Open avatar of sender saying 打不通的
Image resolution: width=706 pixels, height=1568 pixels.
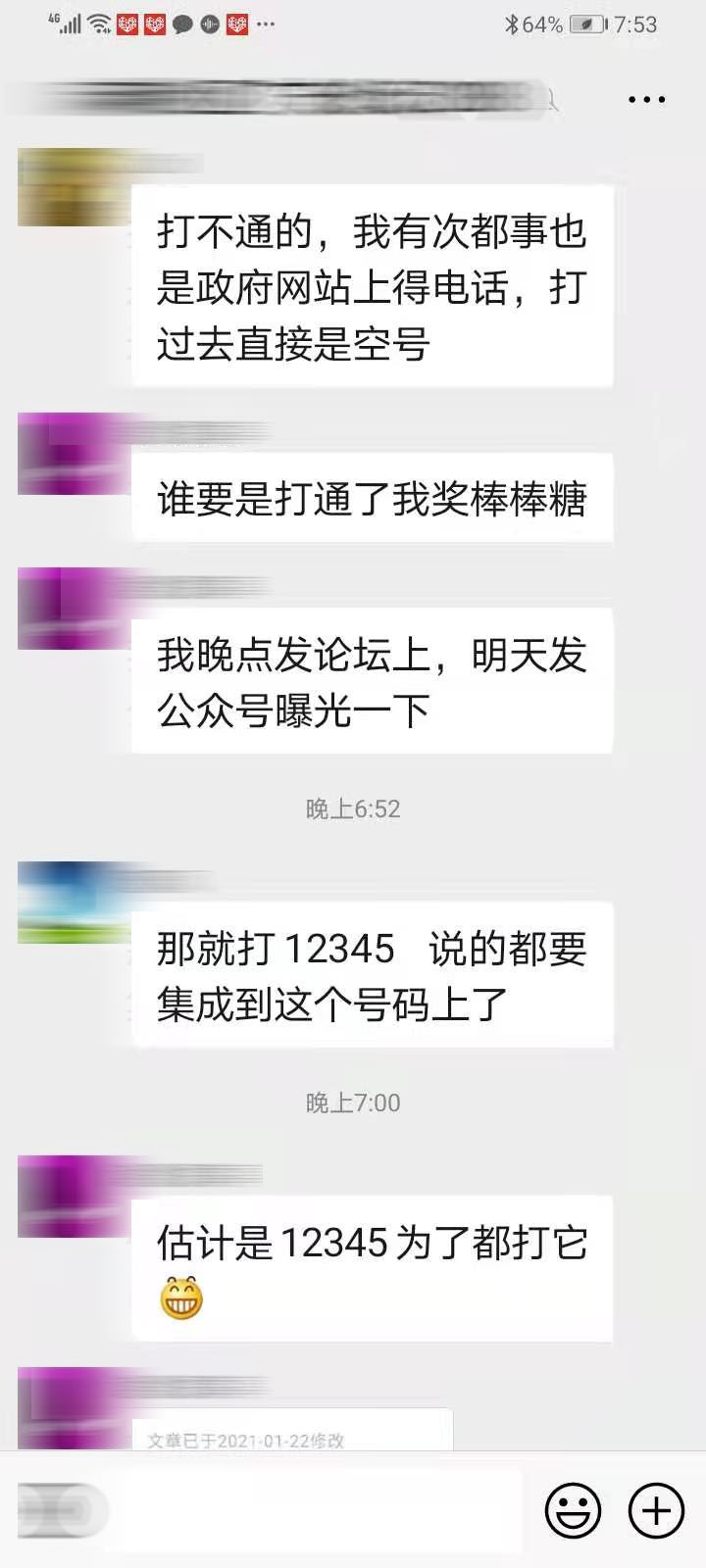tap(63, 188)
